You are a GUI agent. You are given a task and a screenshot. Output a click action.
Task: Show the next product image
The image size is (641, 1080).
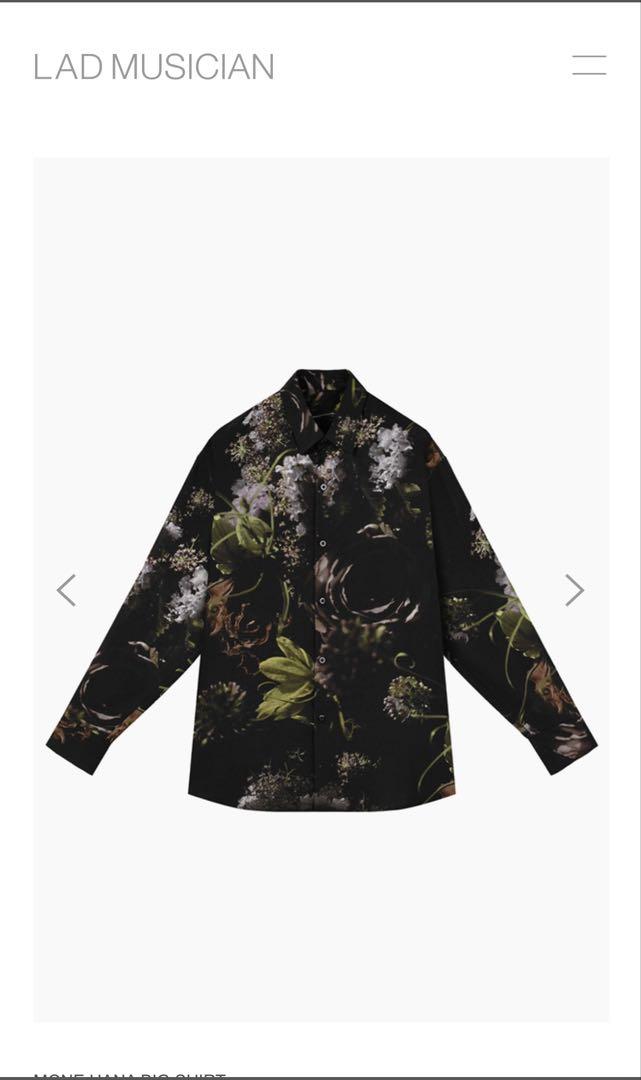click(x=574, y=590)
